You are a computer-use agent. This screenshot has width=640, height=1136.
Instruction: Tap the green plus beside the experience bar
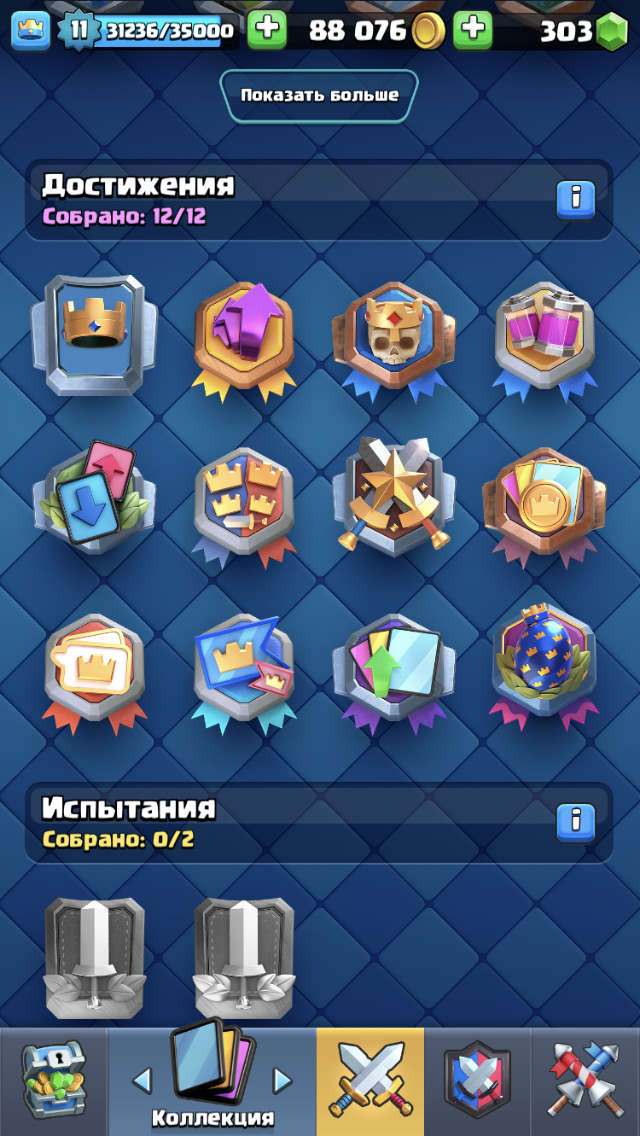[x=266, y=30]
